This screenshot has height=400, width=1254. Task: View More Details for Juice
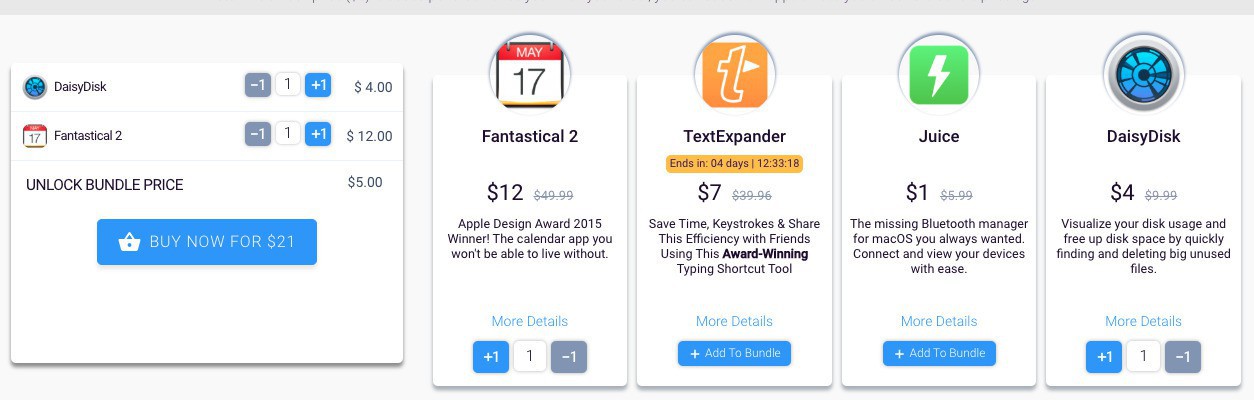tap(939, 321)
